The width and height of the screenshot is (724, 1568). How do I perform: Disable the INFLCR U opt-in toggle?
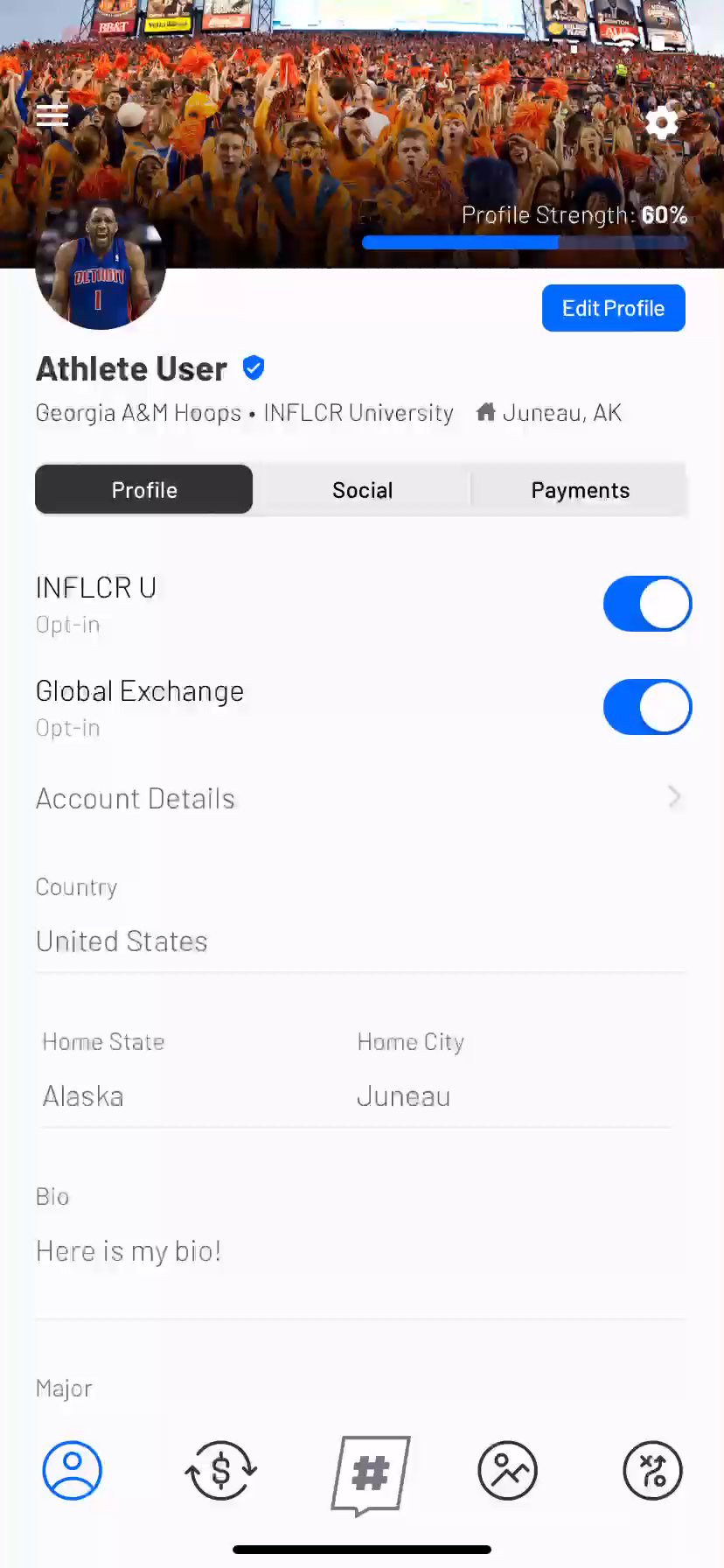[x=647, y=604]
